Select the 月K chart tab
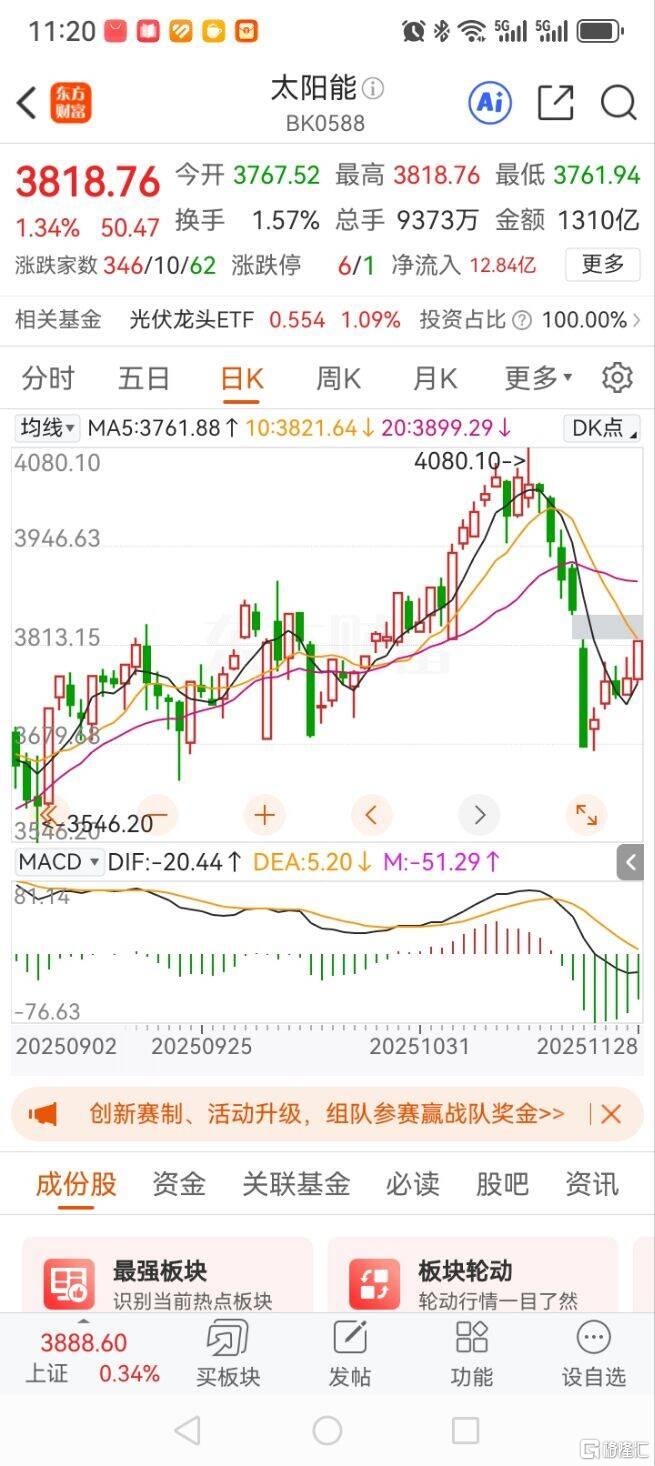Image resolution: width=655 pixels, height=1466 pixels. [x=434, y=378]
